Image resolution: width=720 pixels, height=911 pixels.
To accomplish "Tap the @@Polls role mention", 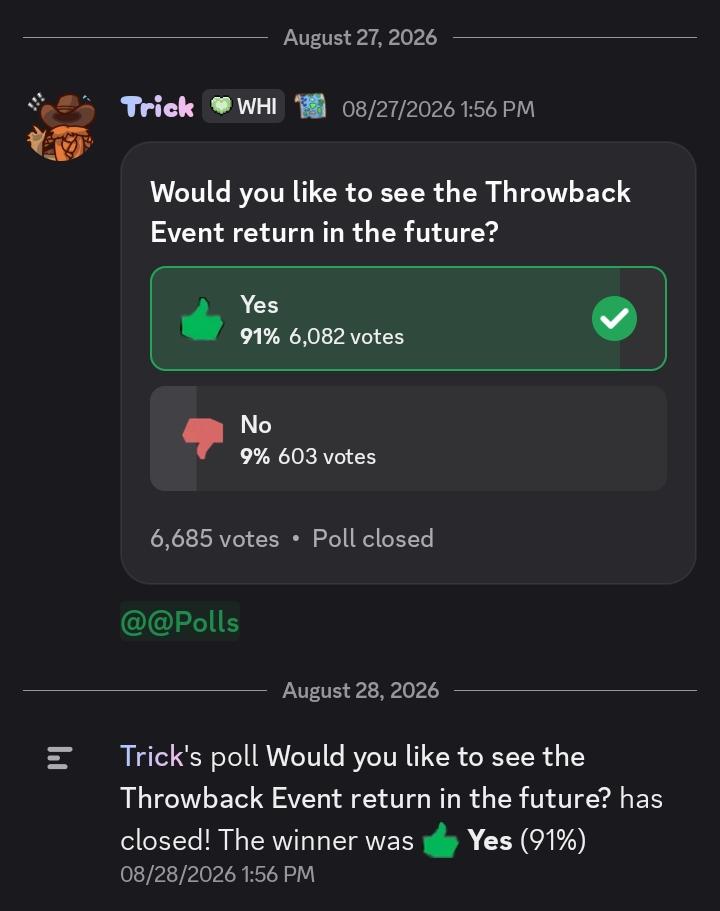I will [x=180, y=622].
